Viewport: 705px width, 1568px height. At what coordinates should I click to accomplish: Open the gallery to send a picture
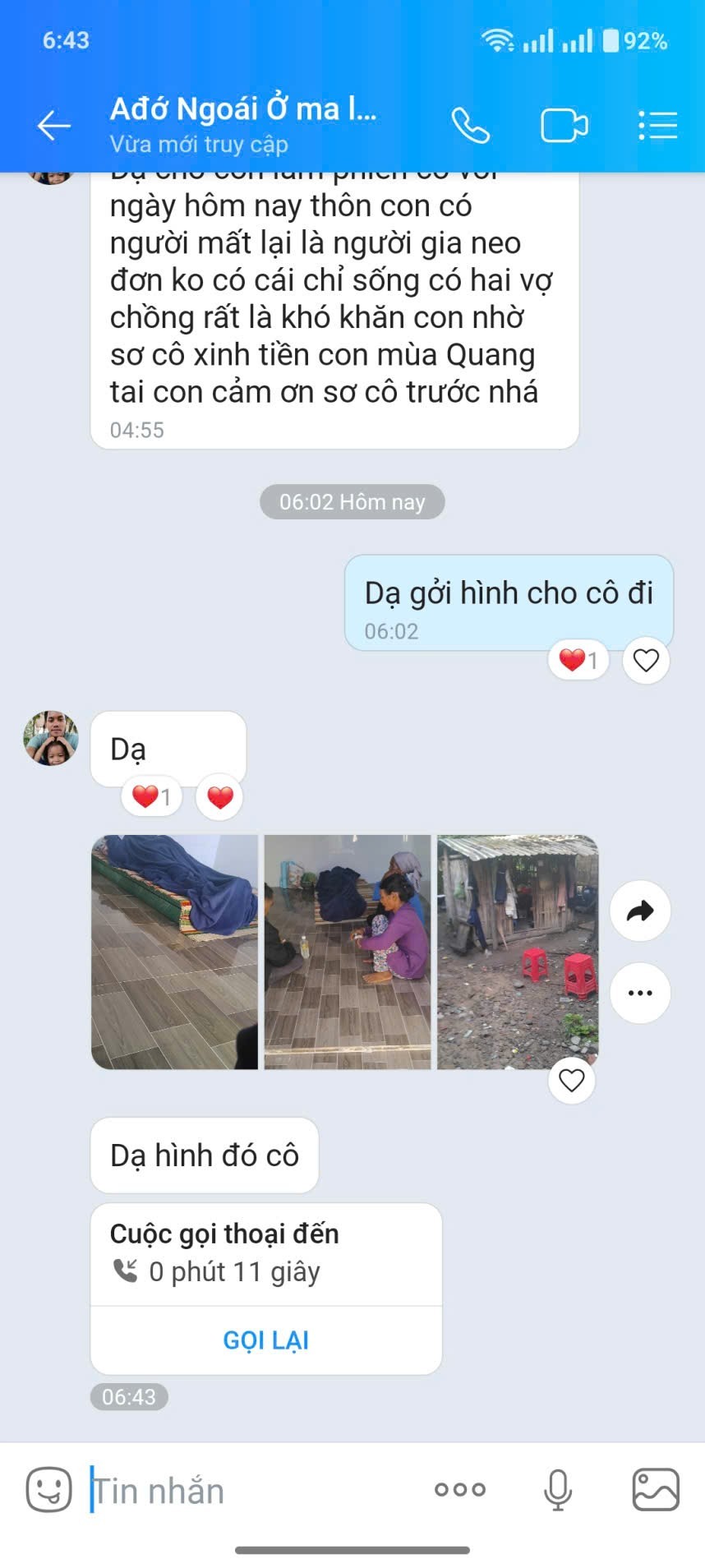(655, 1489)
